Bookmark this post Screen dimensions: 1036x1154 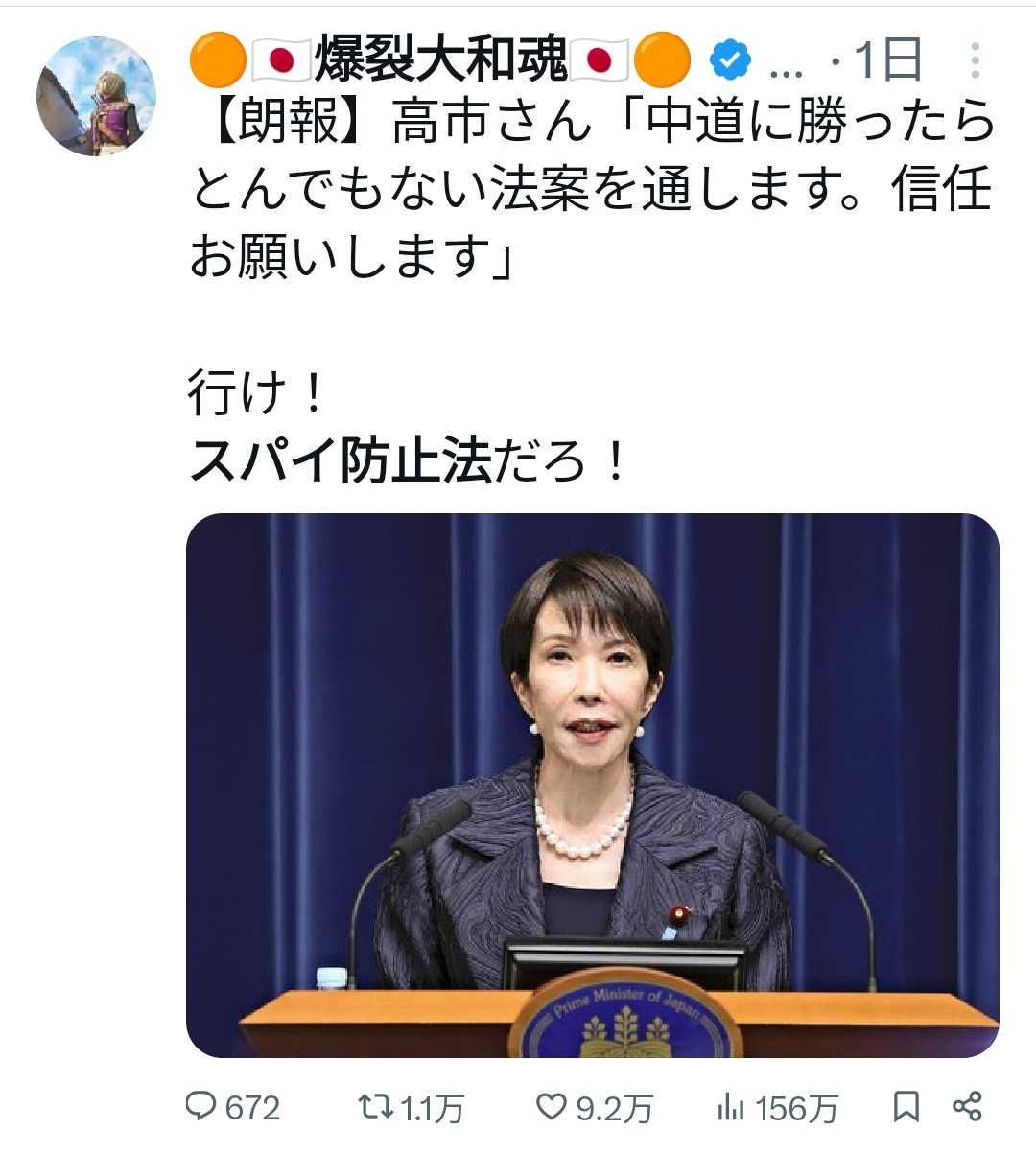[x=906, y=1107]
